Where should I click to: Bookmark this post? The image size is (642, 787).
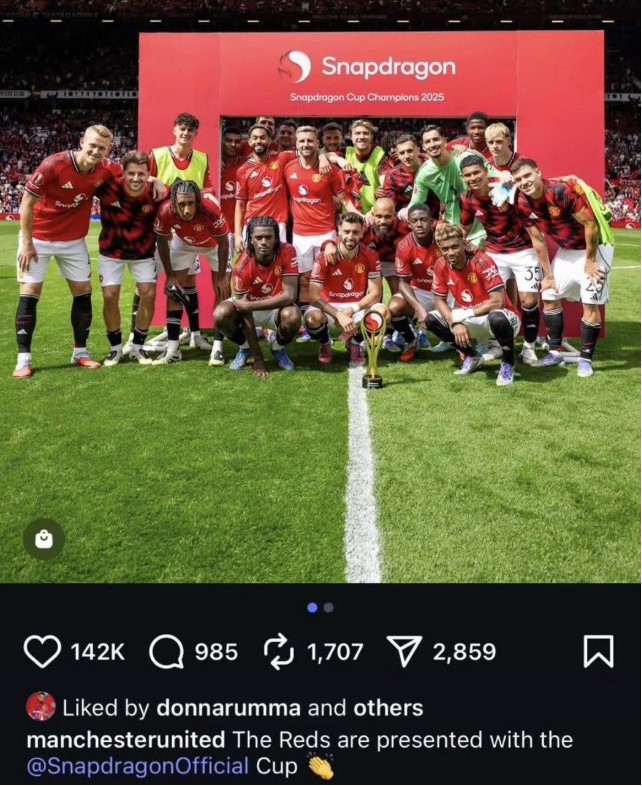pyautogui.click(x=597, y=653)
